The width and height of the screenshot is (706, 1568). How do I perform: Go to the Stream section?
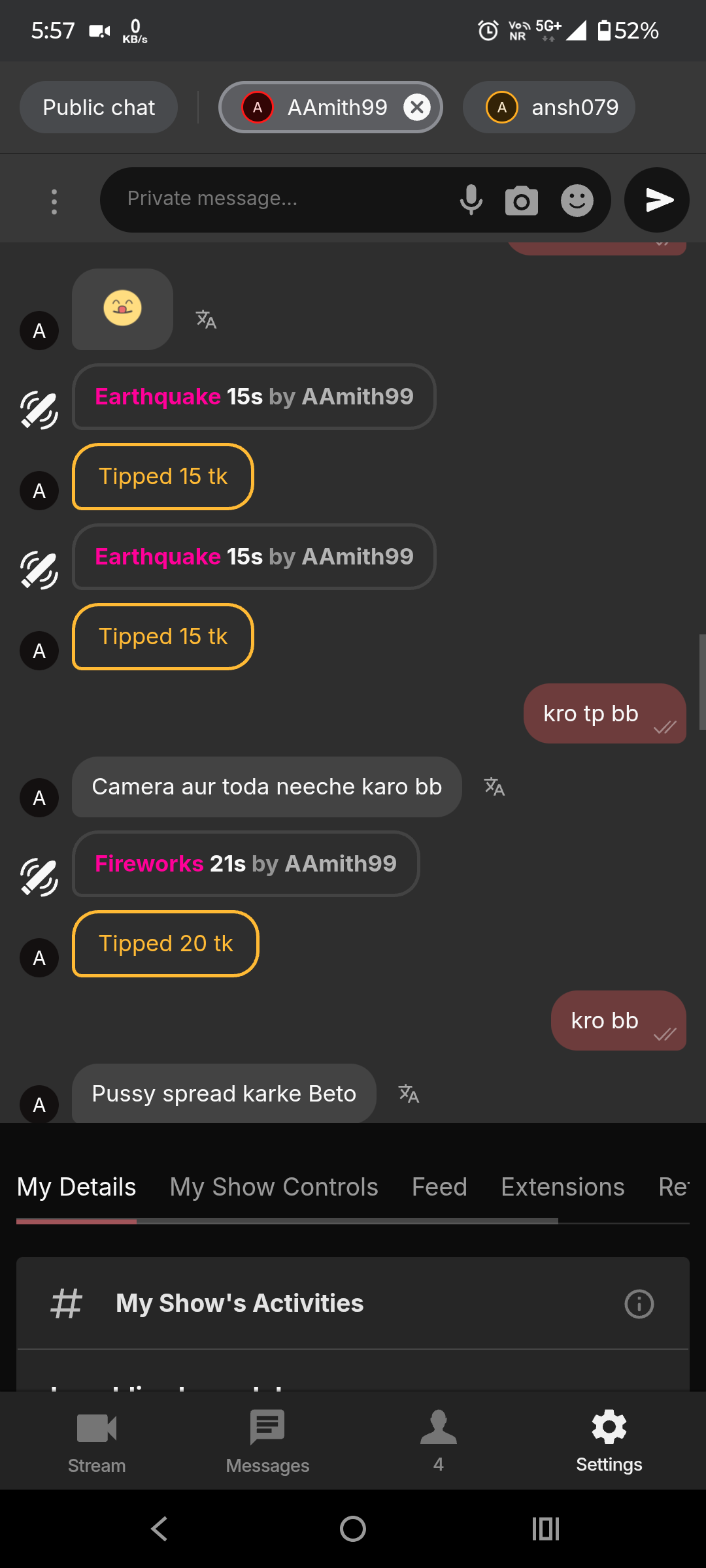97,1440
